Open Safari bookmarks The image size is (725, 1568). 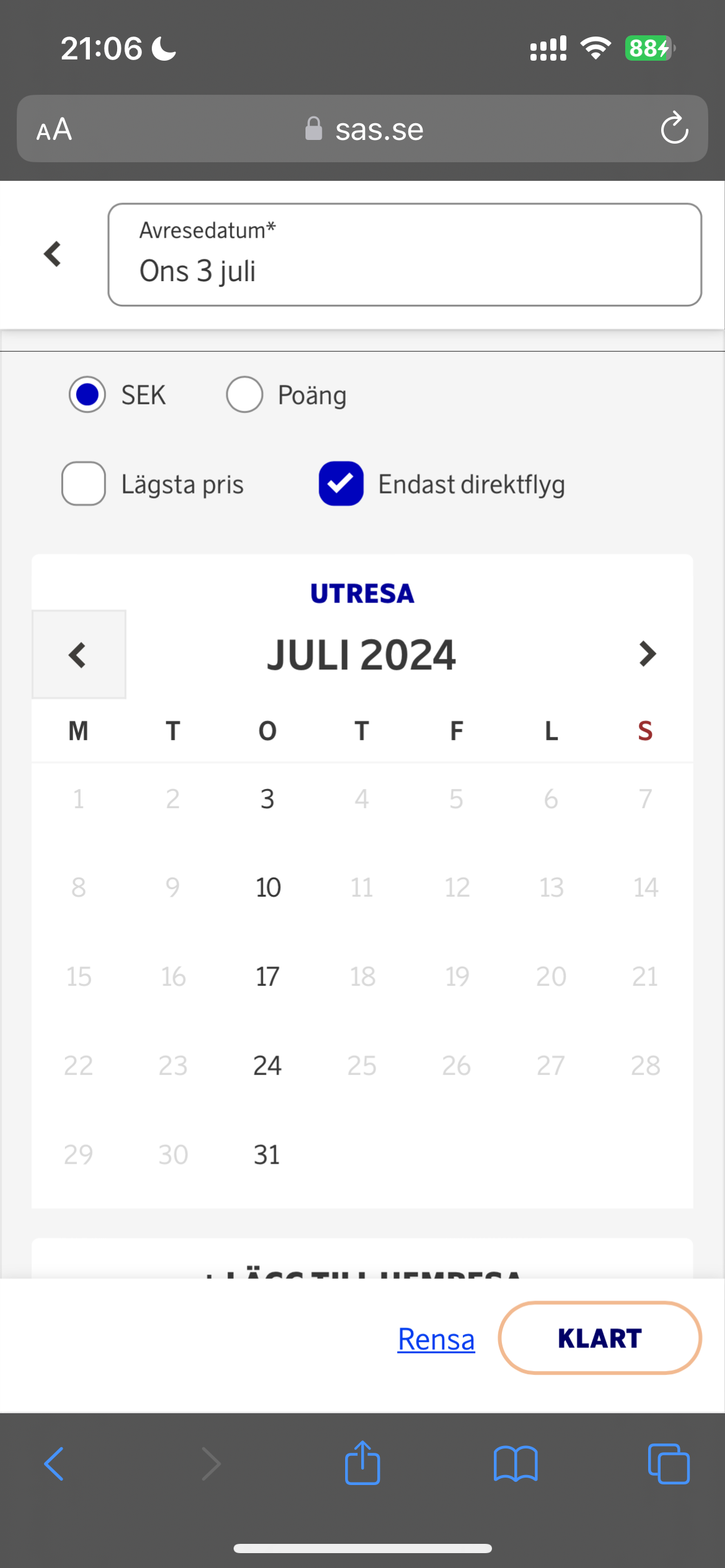point(516,1464)
